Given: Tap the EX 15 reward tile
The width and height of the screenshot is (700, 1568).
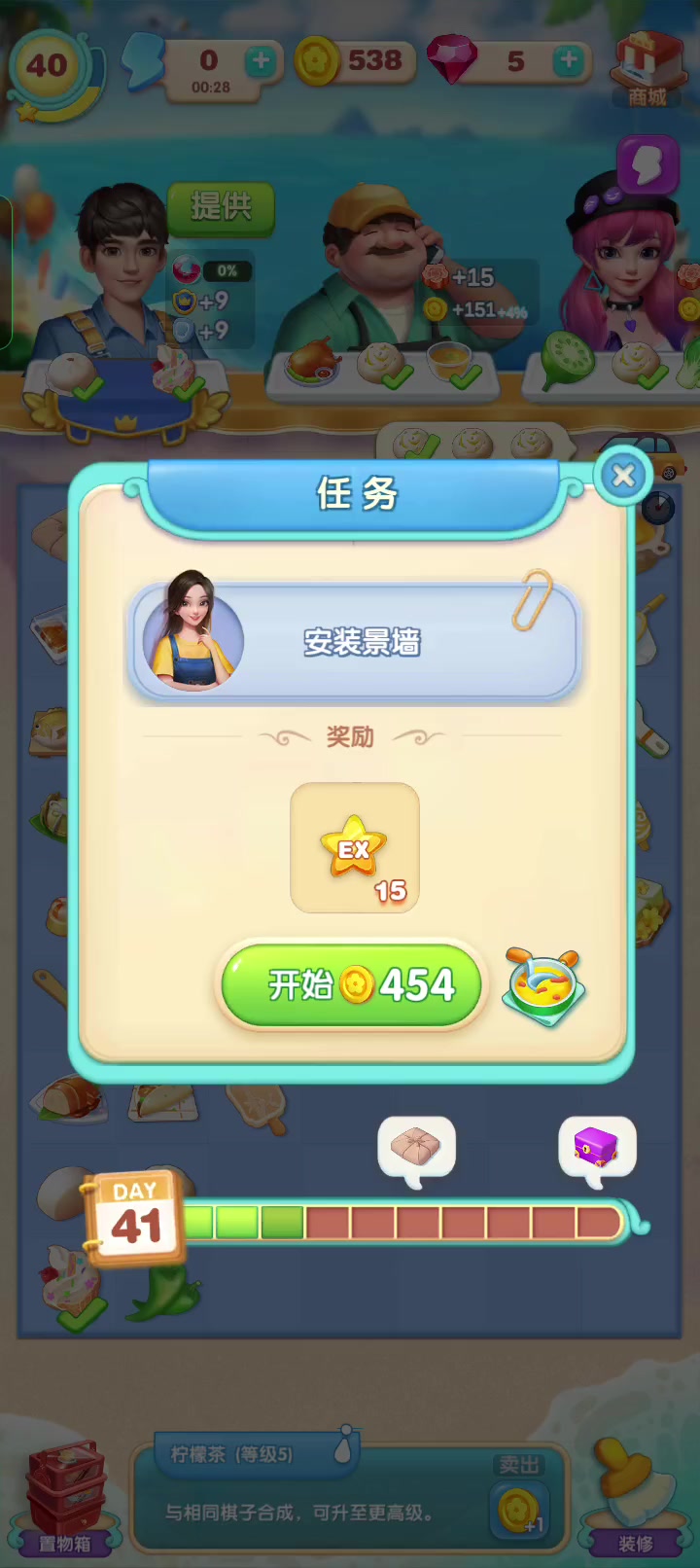Looking at the screenshot, I should [355, 848].
